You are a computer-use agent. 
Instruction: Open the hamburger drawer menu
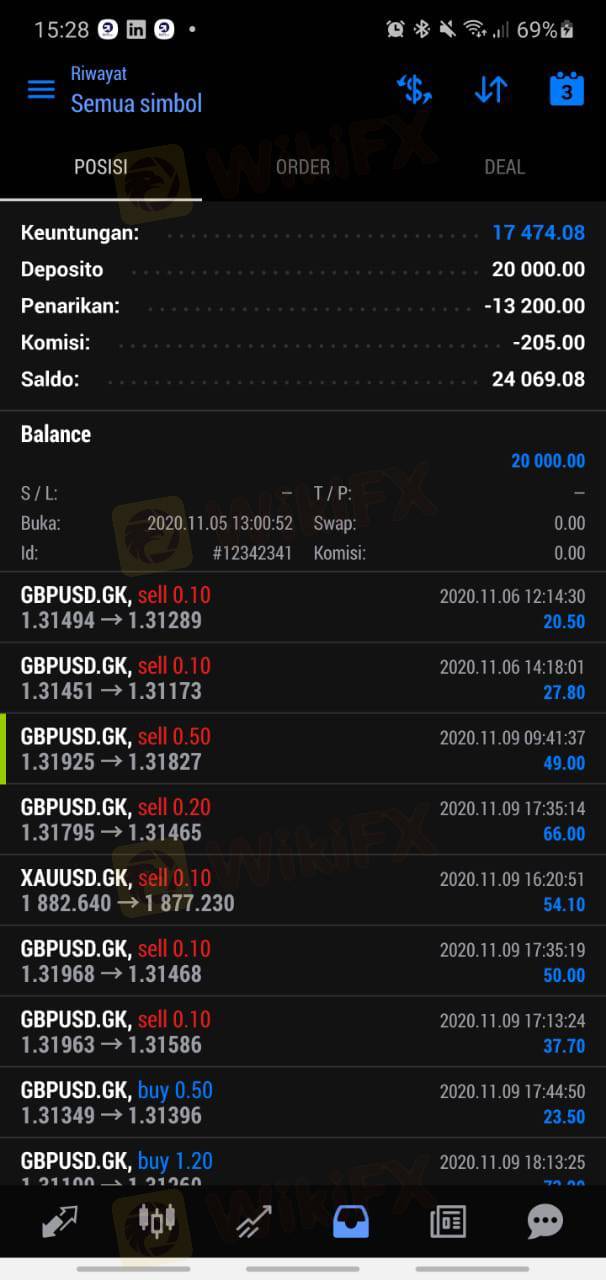[x=41, y=90]
